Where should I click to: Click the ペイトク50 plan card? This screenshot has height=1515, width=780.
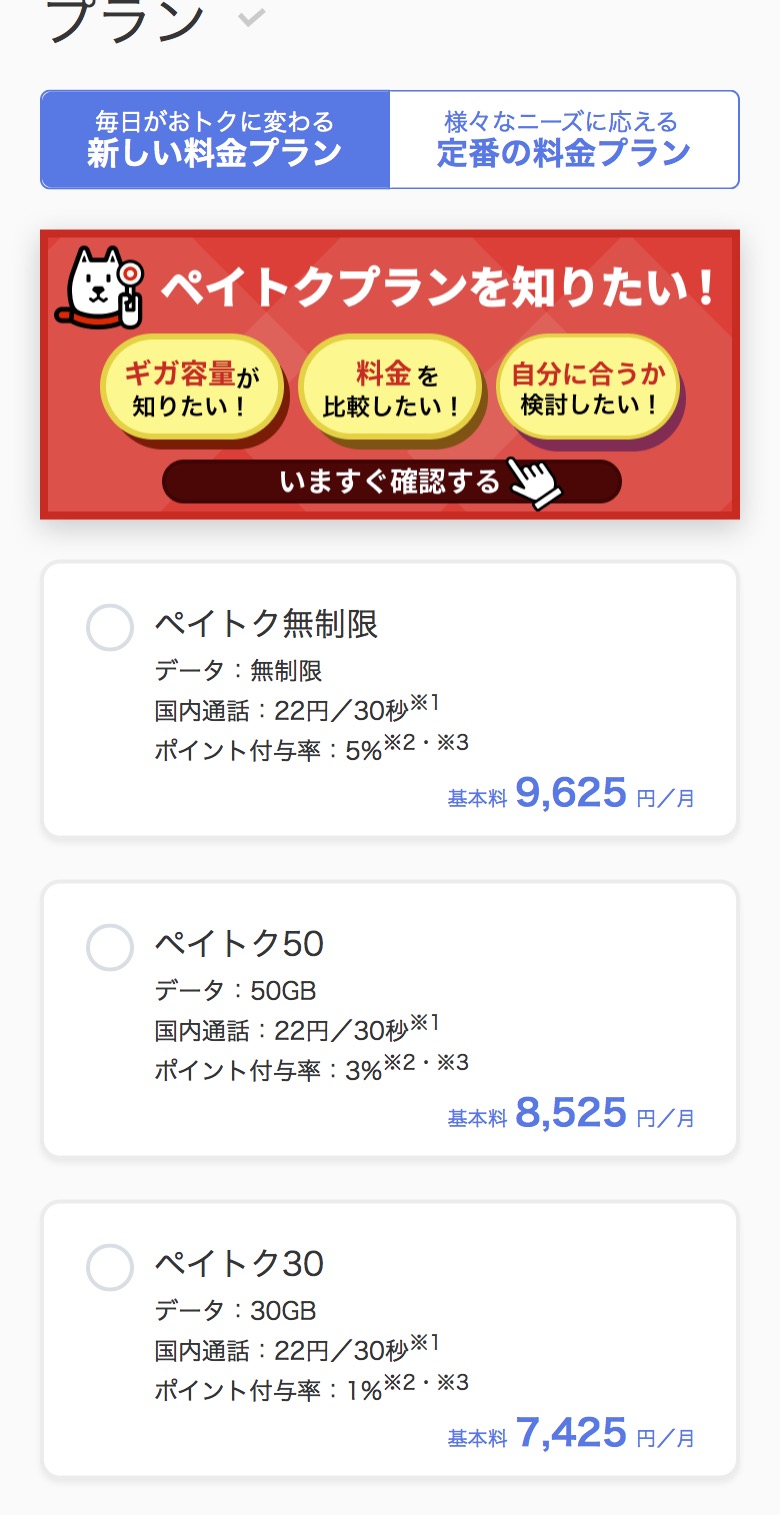pos(390,1018)
